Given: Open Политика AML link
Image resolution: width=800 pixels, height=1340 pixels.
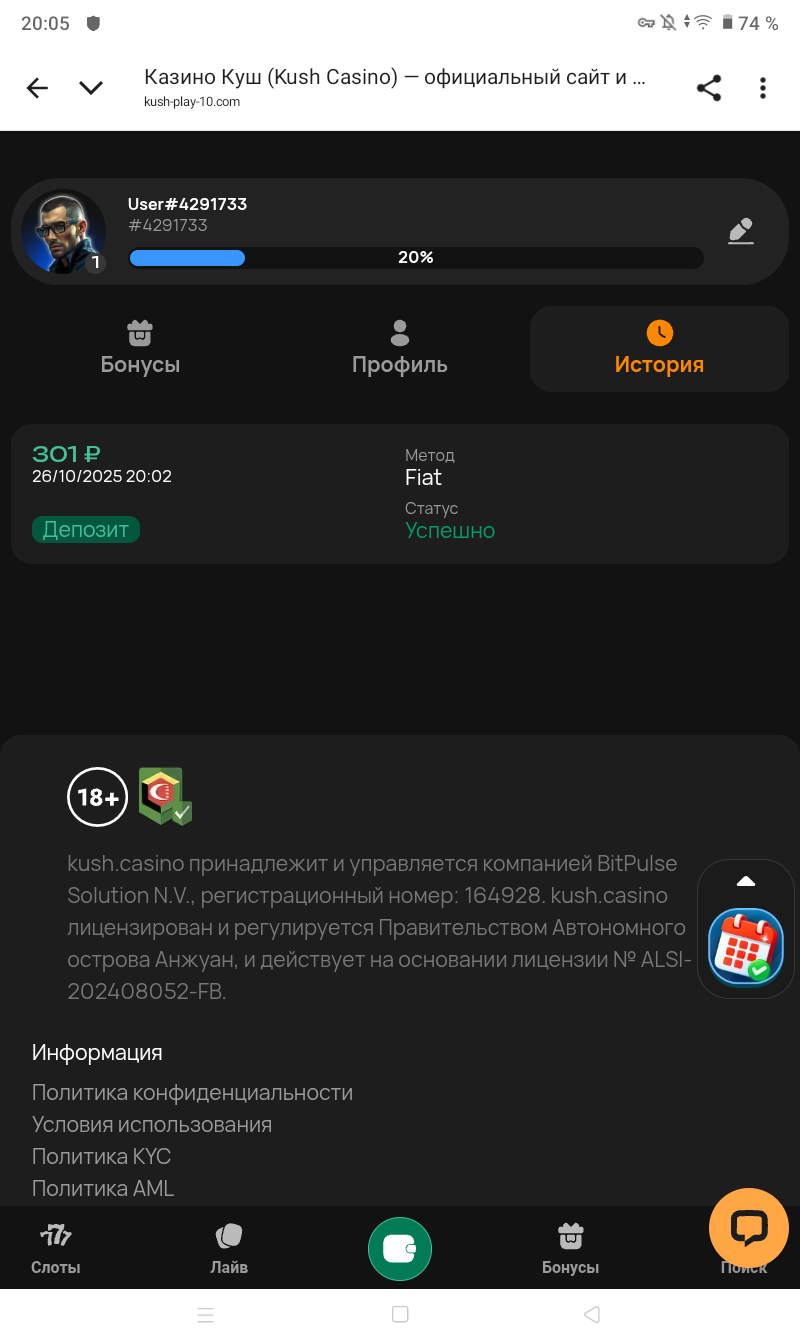Looking at the screenshot, I should click(x=103, y=1188).
